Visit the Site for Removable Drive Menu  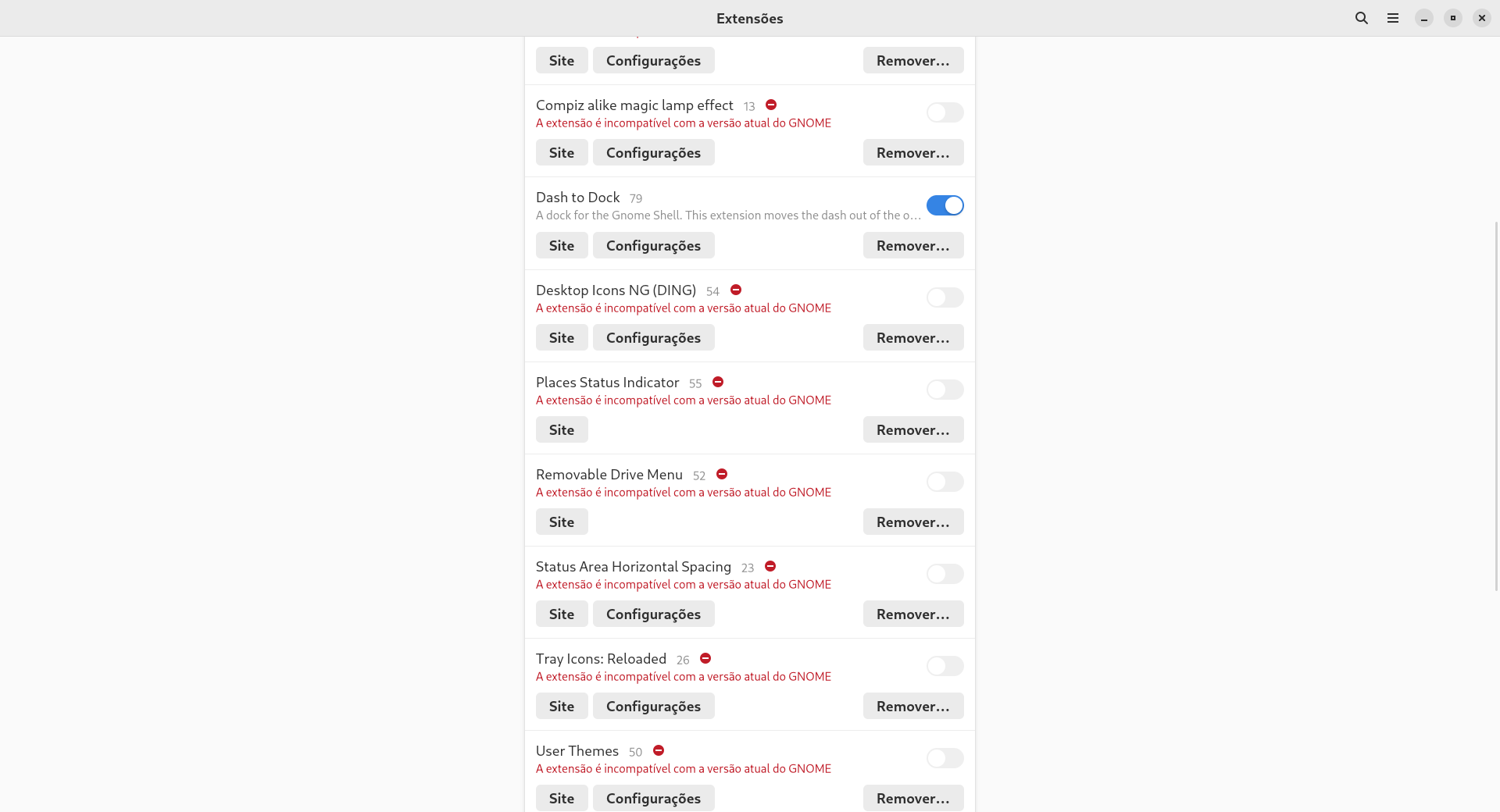561,522
